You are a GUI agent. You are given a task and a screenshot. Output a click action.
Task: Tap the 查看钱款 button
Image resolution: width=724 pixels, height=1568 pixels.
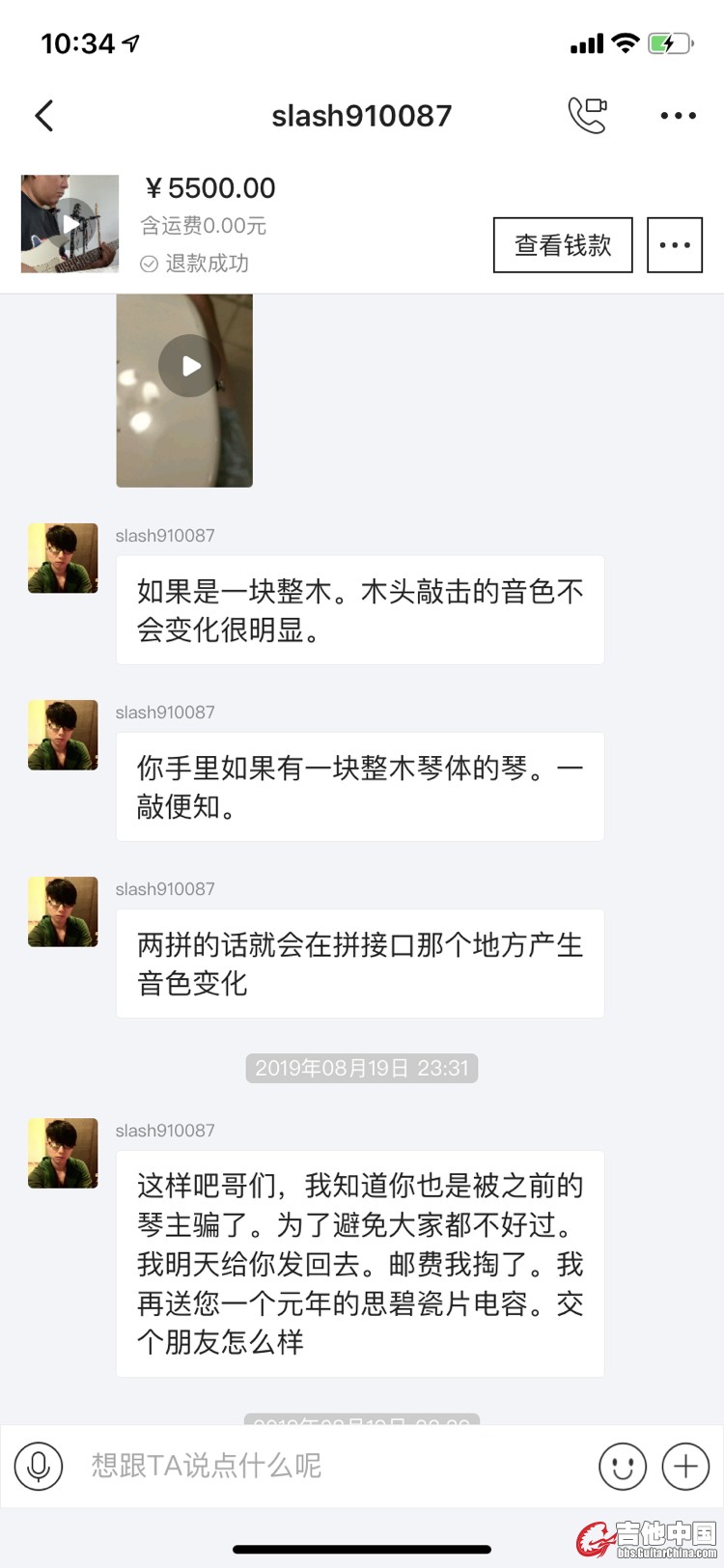[563, 245]
